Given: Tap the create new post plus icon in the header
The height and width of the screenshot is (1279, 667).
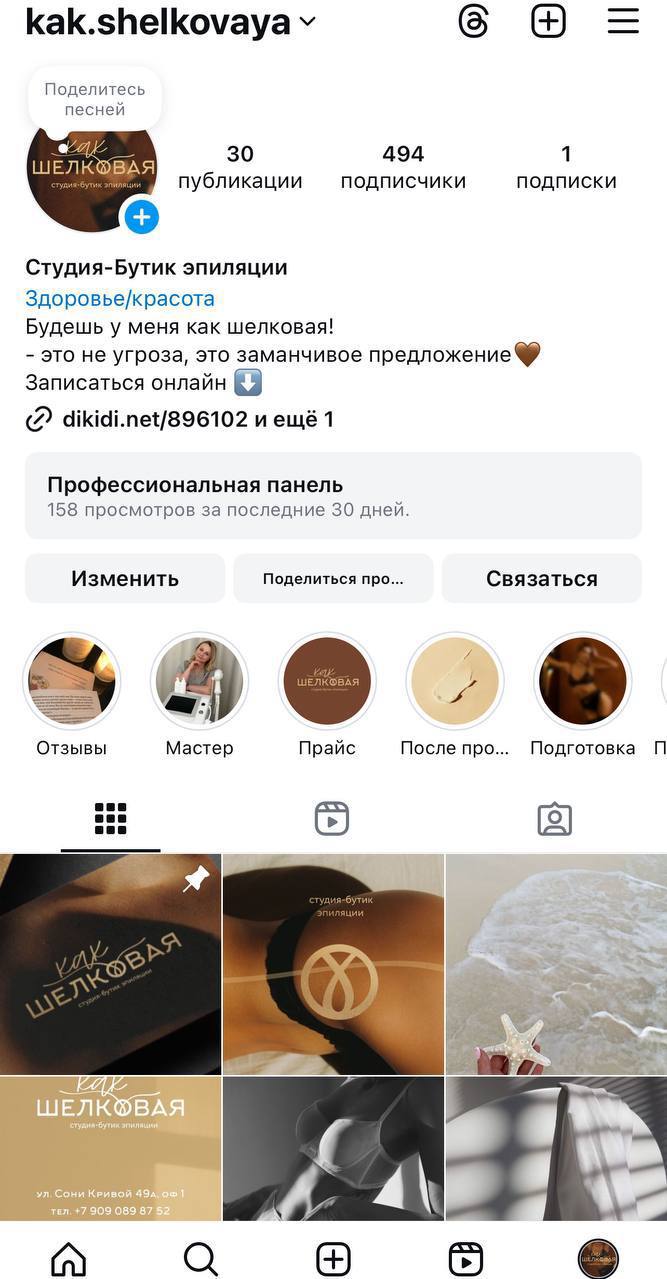Looking at the screenshot, I should pyautogui.click(x=548, y=21).
